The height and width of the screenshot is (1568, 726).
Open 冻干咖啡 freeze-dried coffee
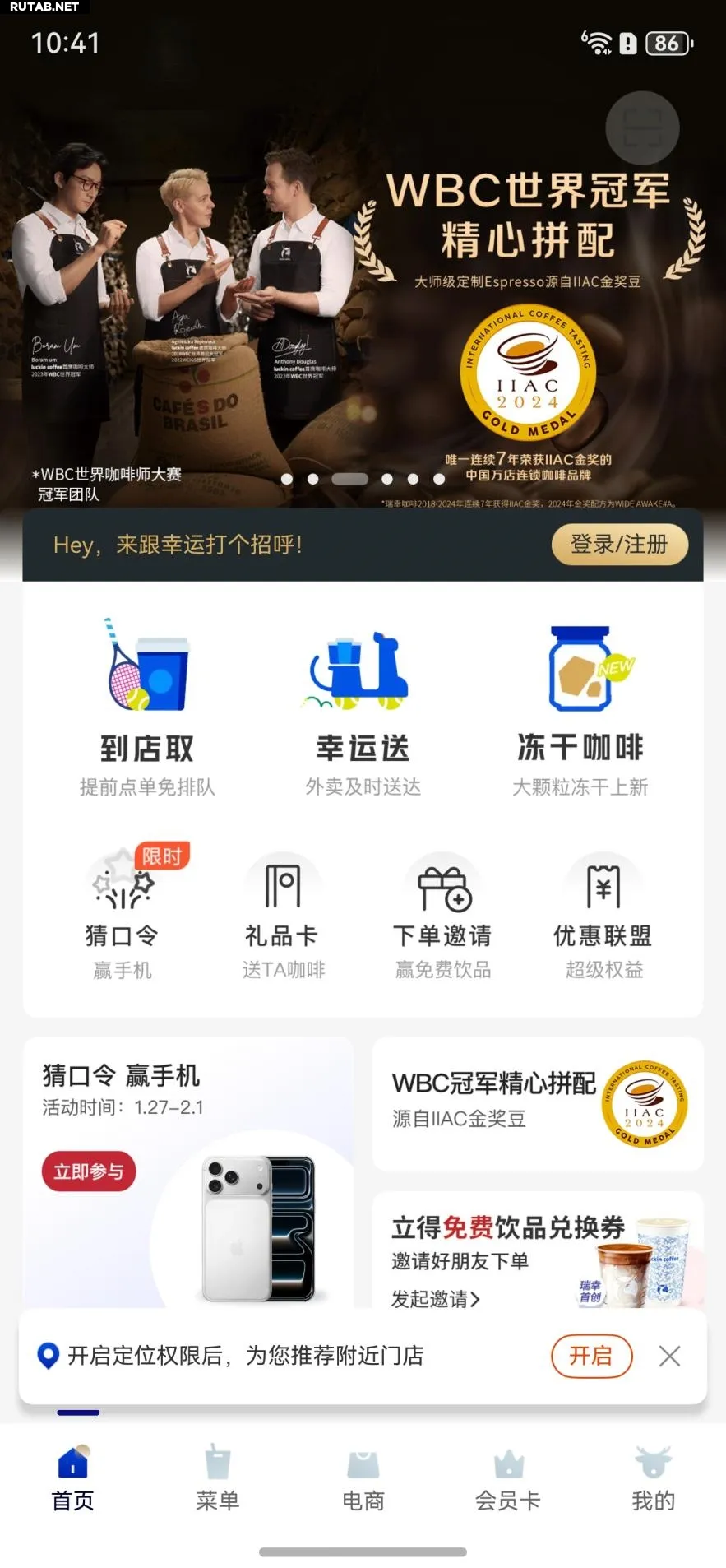pyautogui.click(x=580, y=707)
